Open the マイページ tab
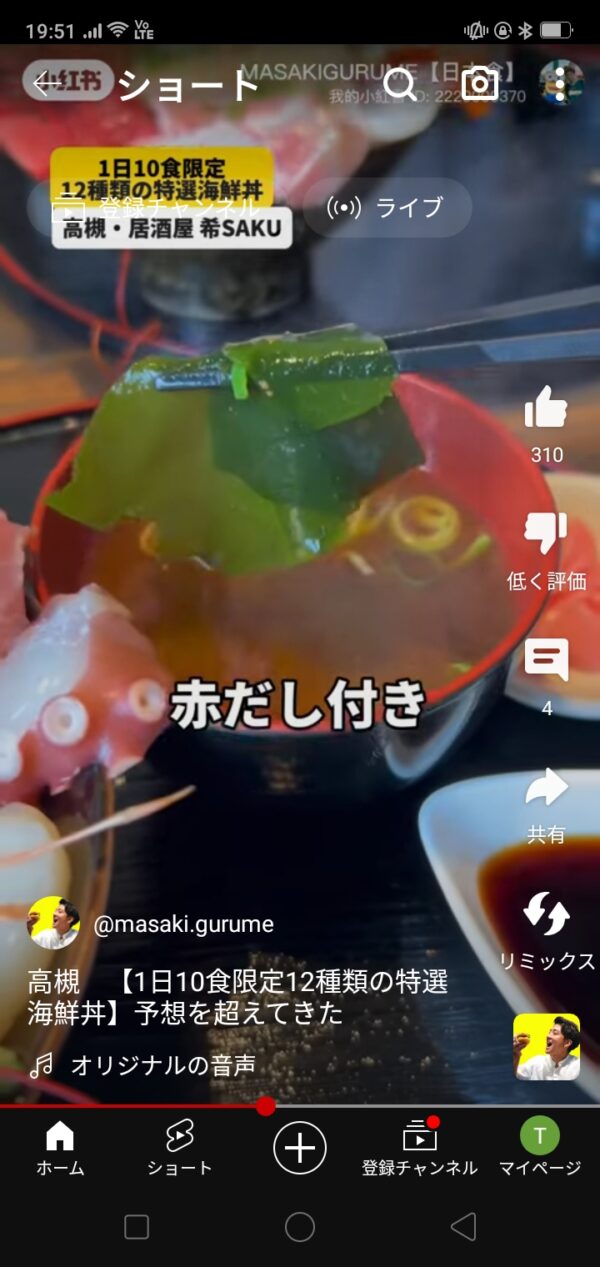600x1267 pixels. click(x=540, y=1147)
